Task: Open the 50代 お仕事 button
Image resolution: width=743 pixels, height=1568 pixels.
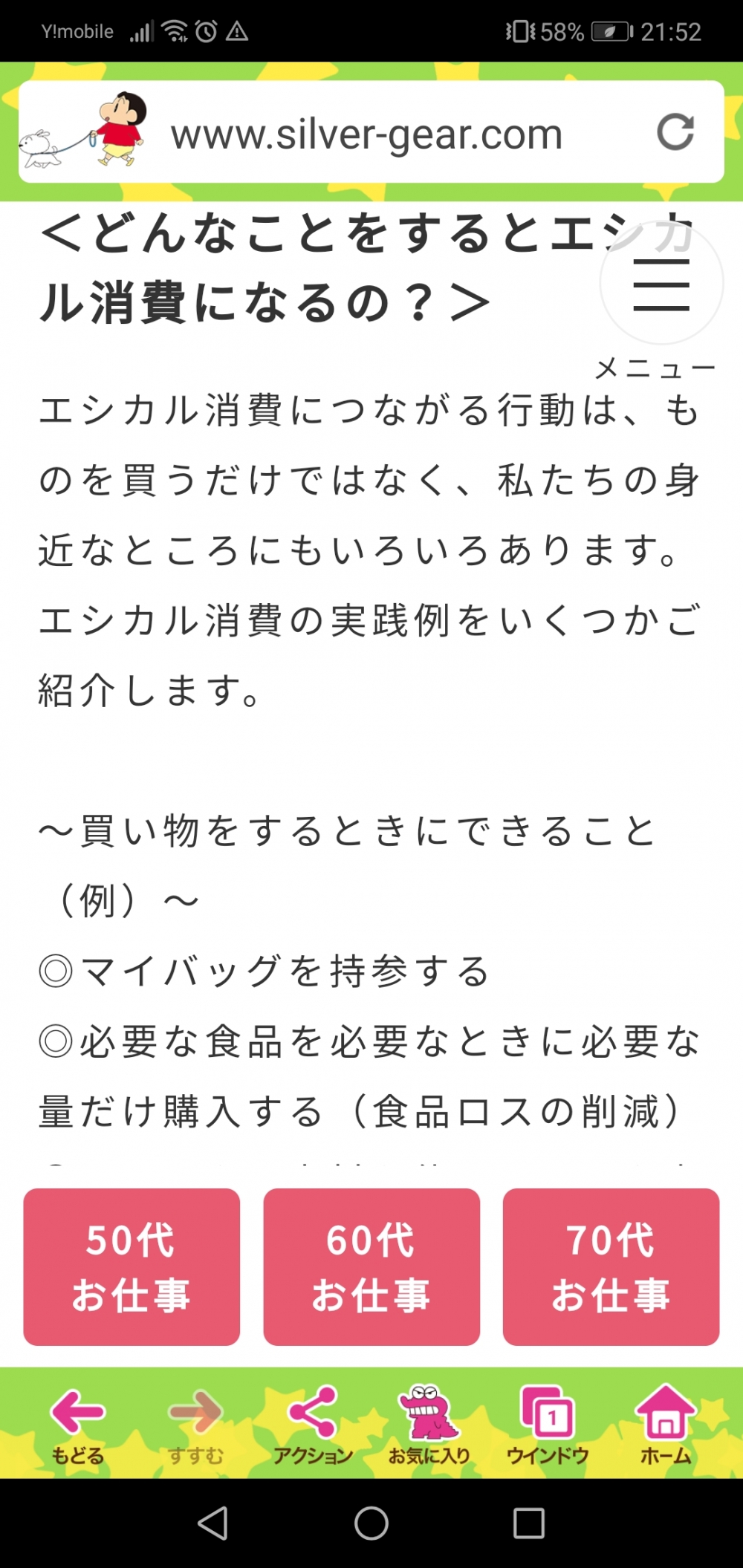Action: 132,1266
